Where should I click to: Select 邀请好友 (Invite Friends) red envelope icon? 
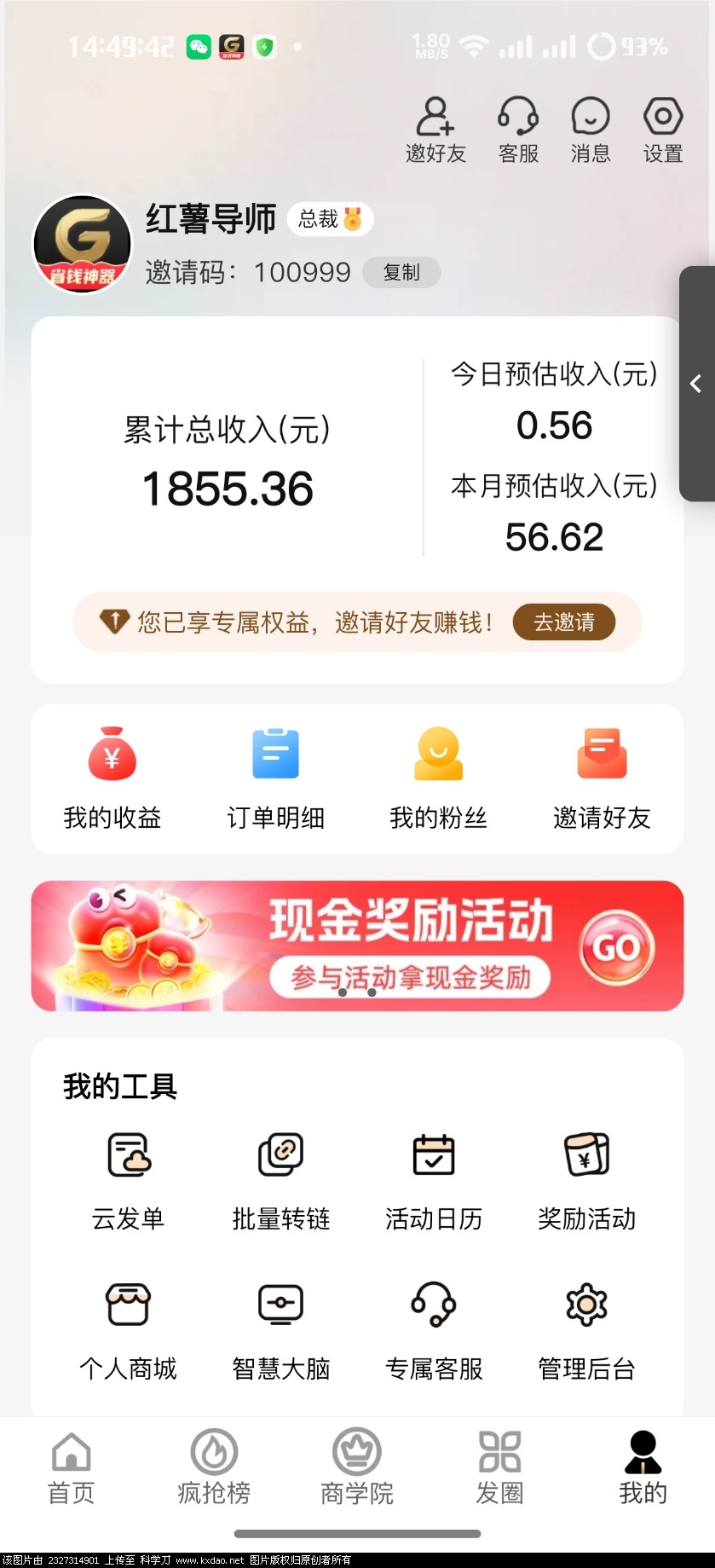pyautogui.click(x=602, y=776)
